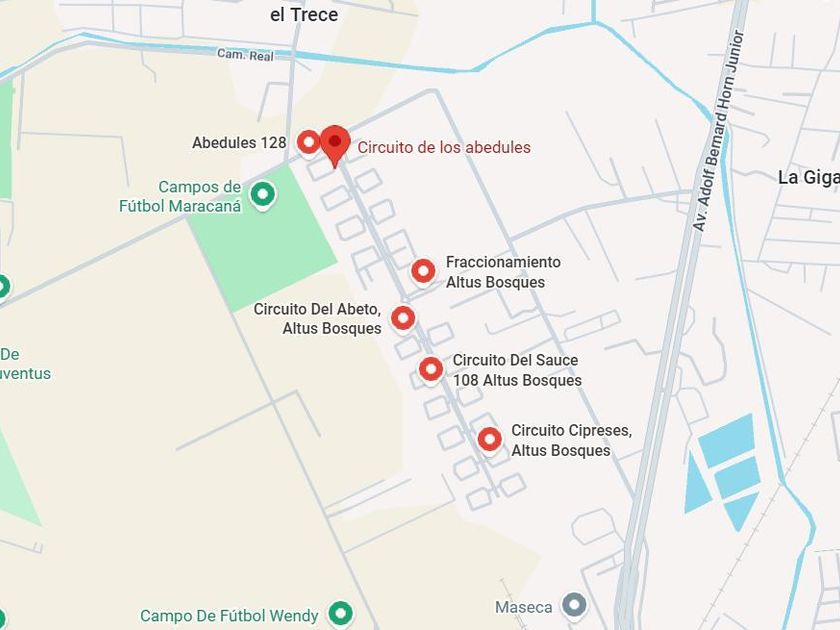Select the Campo De Fútbol Wendy marker
This screenshot has width=840, height=630.
coord(341,612)
